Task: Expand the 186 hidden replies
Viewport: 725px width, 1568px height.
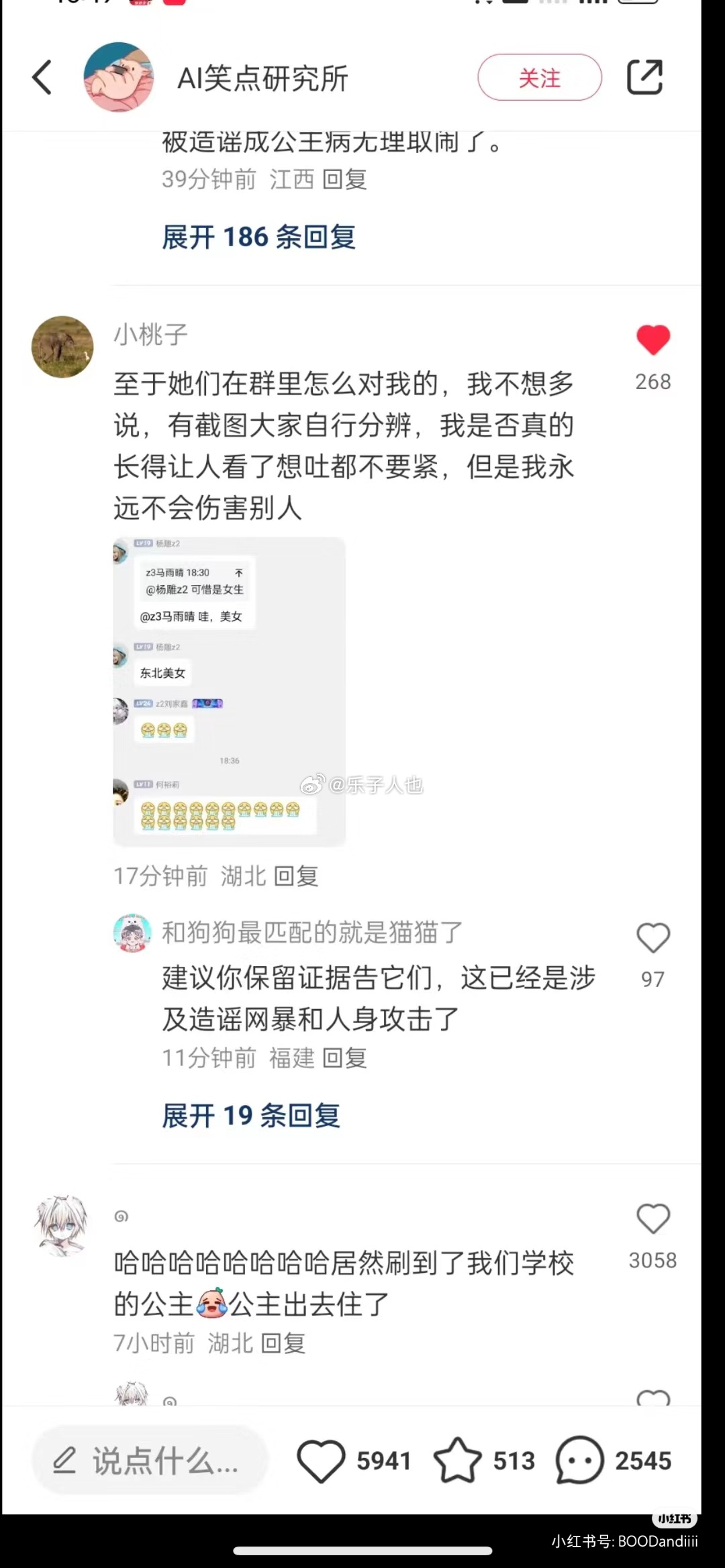Action: pyautogui.click(x=259, y=237)
